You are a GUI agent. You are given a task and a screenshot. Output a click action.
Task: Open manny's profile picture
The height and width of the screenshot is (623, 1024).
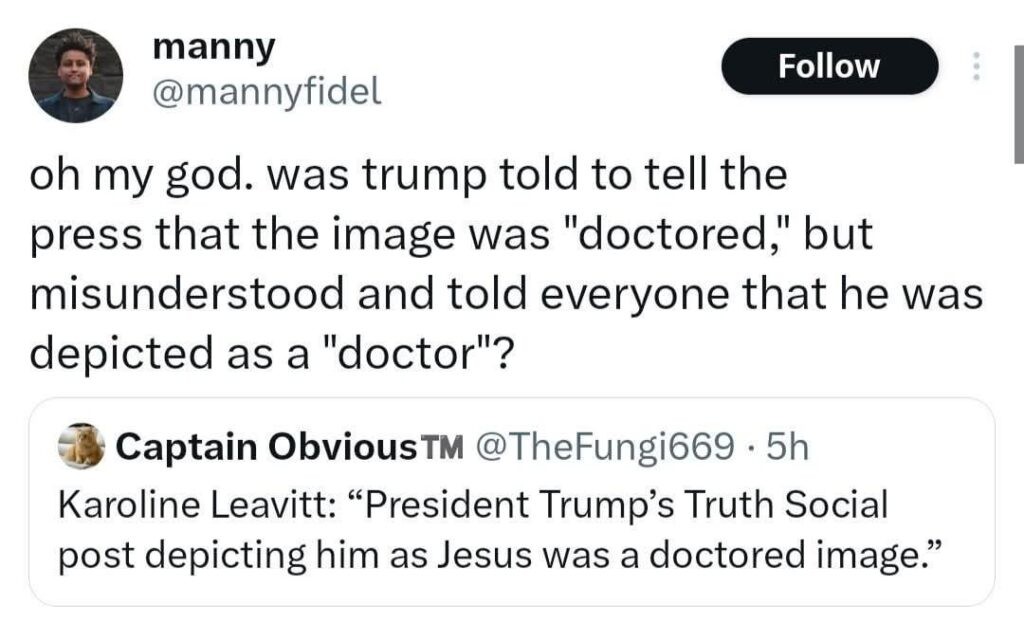(75, 75)
